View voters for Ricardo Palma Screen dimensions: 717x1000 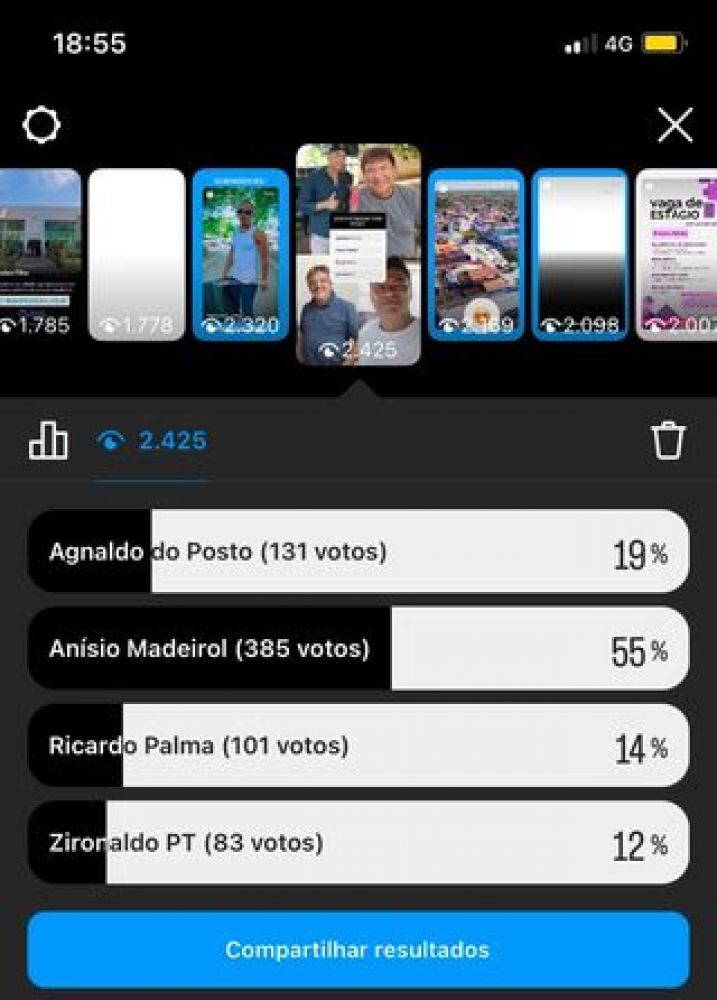[358, 745]
